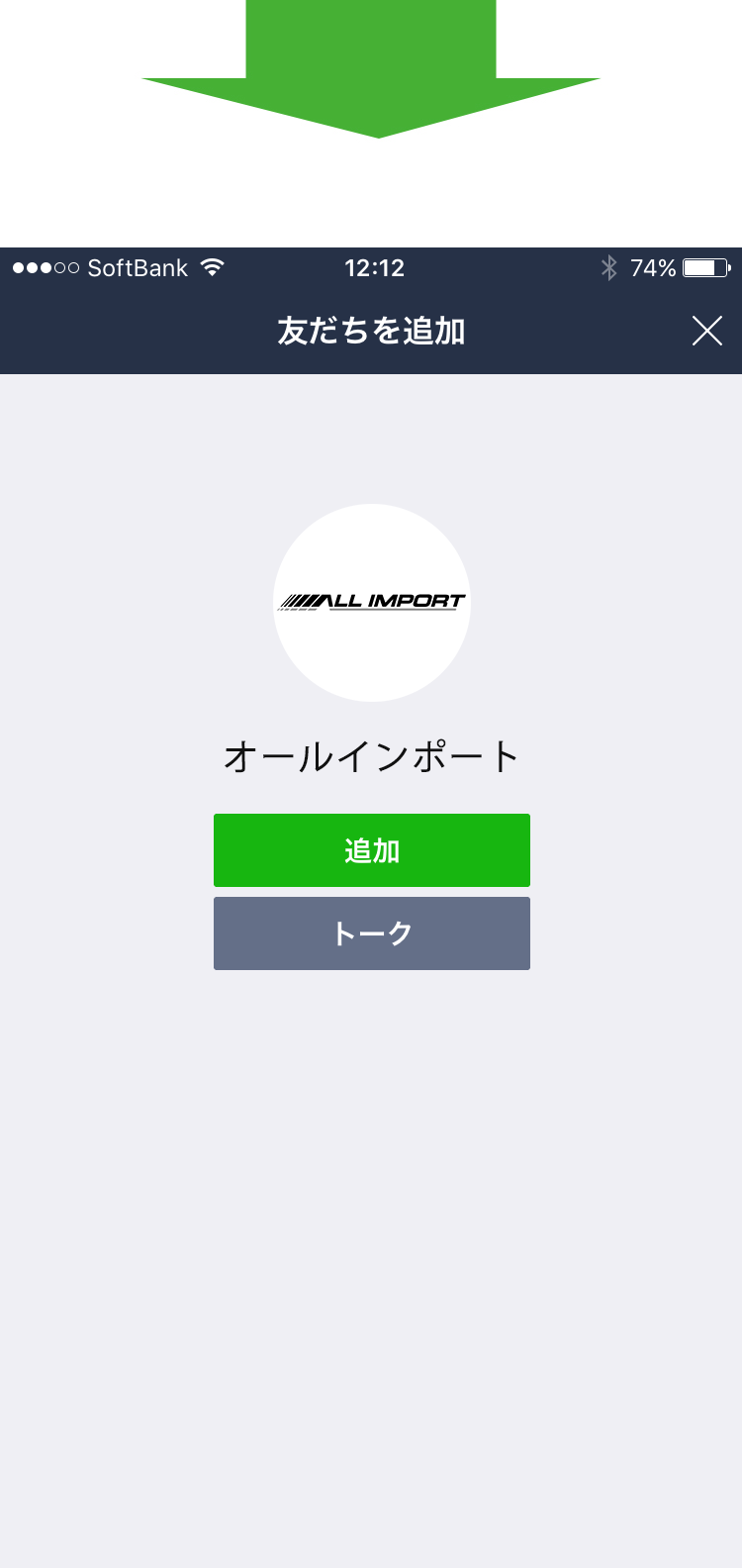This screenshot has width=742, height=1568.
Task: Close the 友だちを追加 screen
Action: tap(707, 331)
